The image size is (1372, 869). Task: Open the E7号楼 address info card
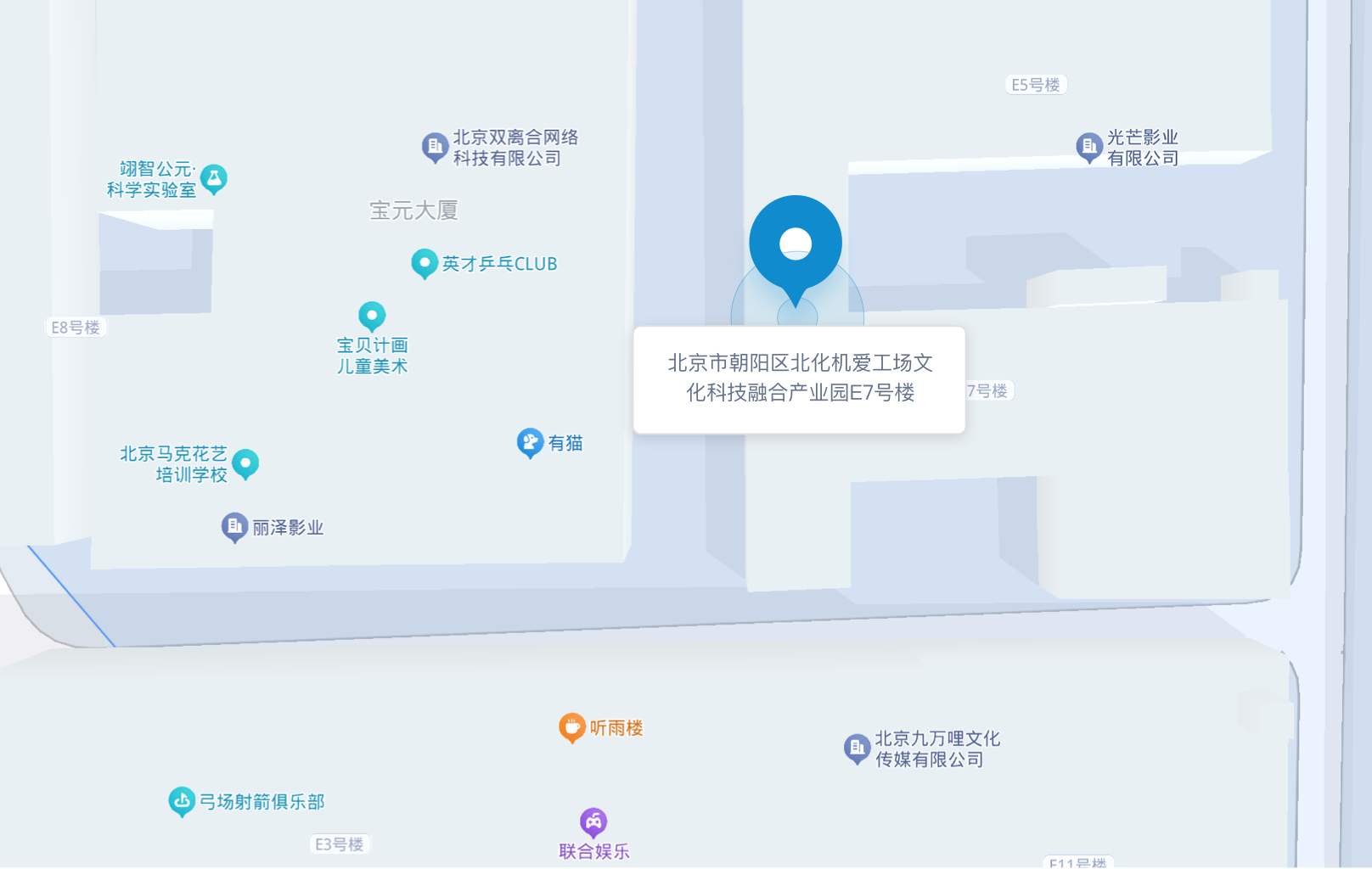pos(799,378)
